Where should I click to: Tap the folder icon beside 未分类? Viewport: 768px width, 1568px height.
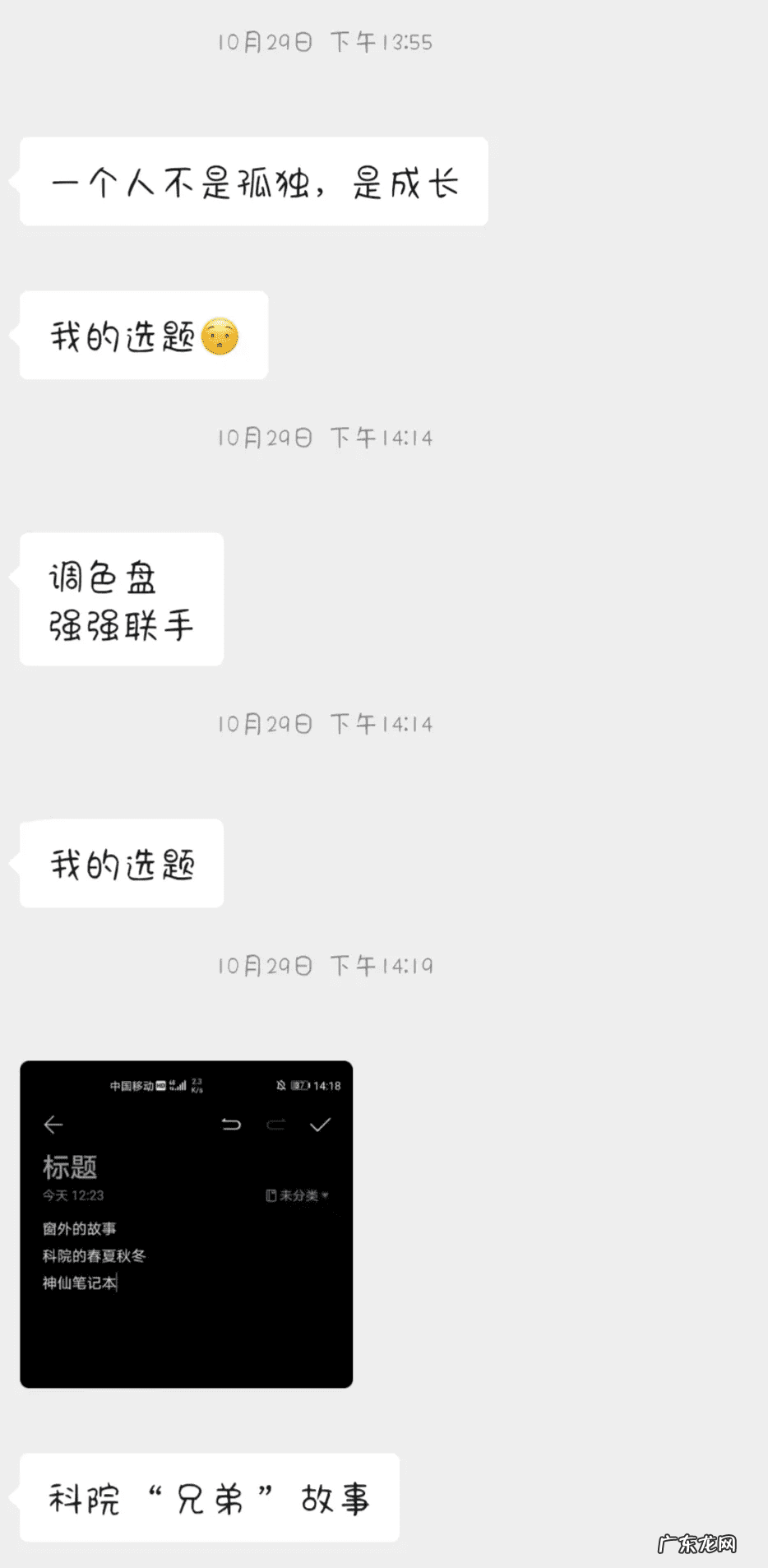point(270,1196)
